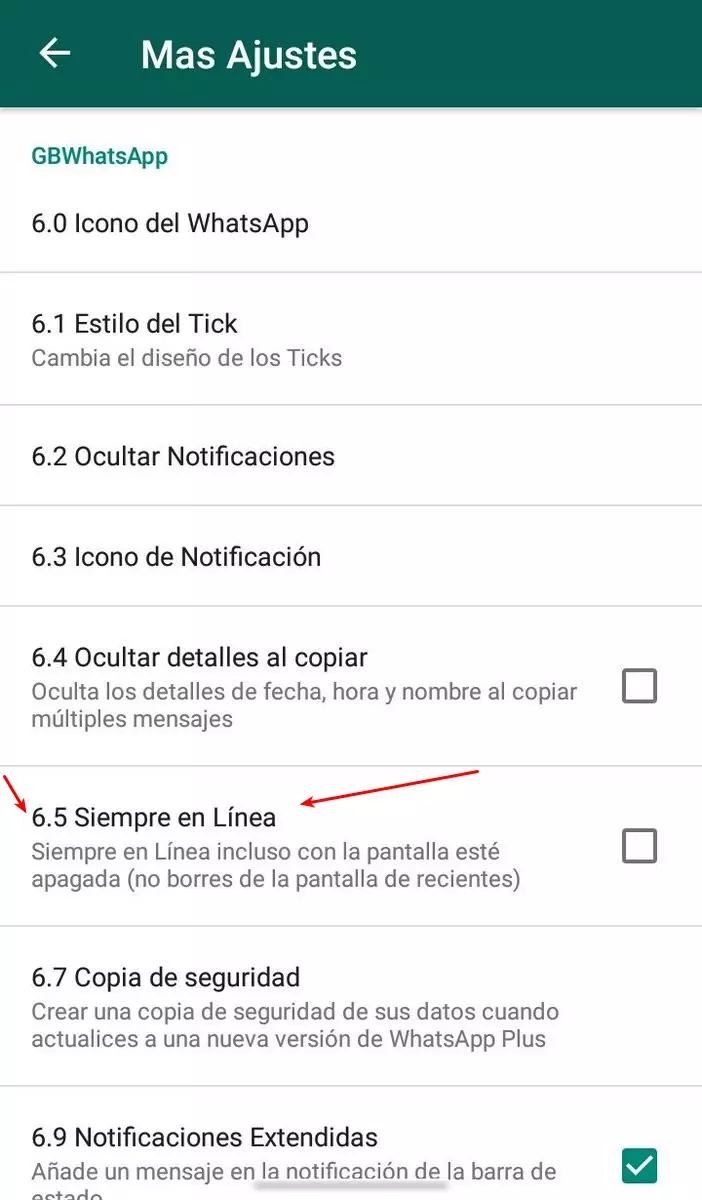702x1200 pixels.
Task: Open 6.3 Icono de Notificación
Action: pos(176,557)
